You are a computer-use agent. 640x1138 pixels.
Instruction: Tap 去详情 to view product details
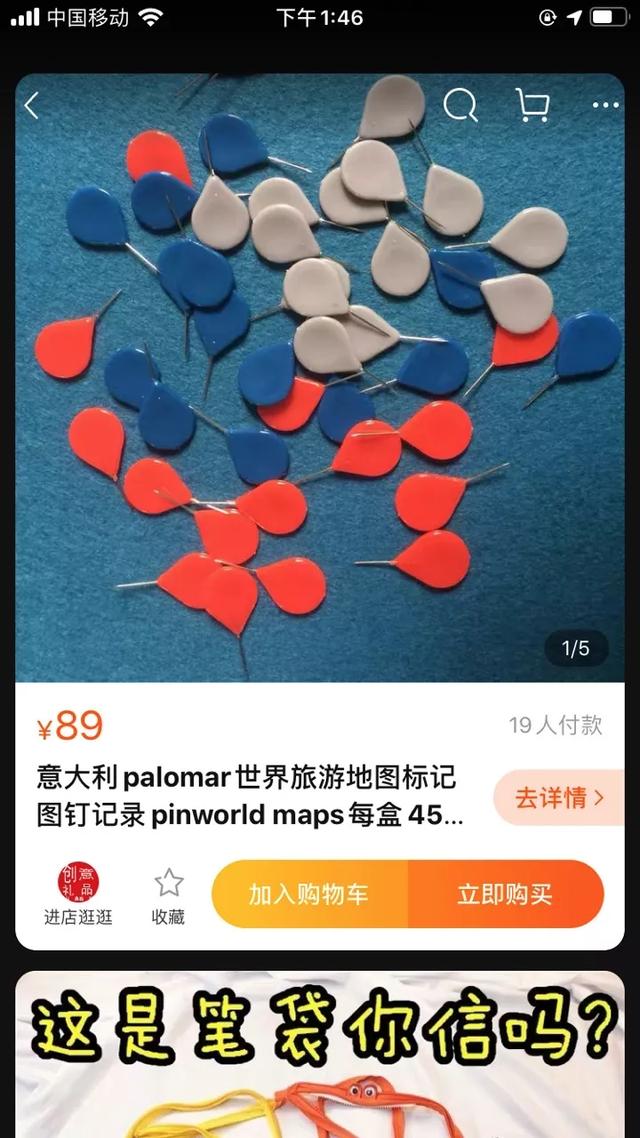click(559, 797)
